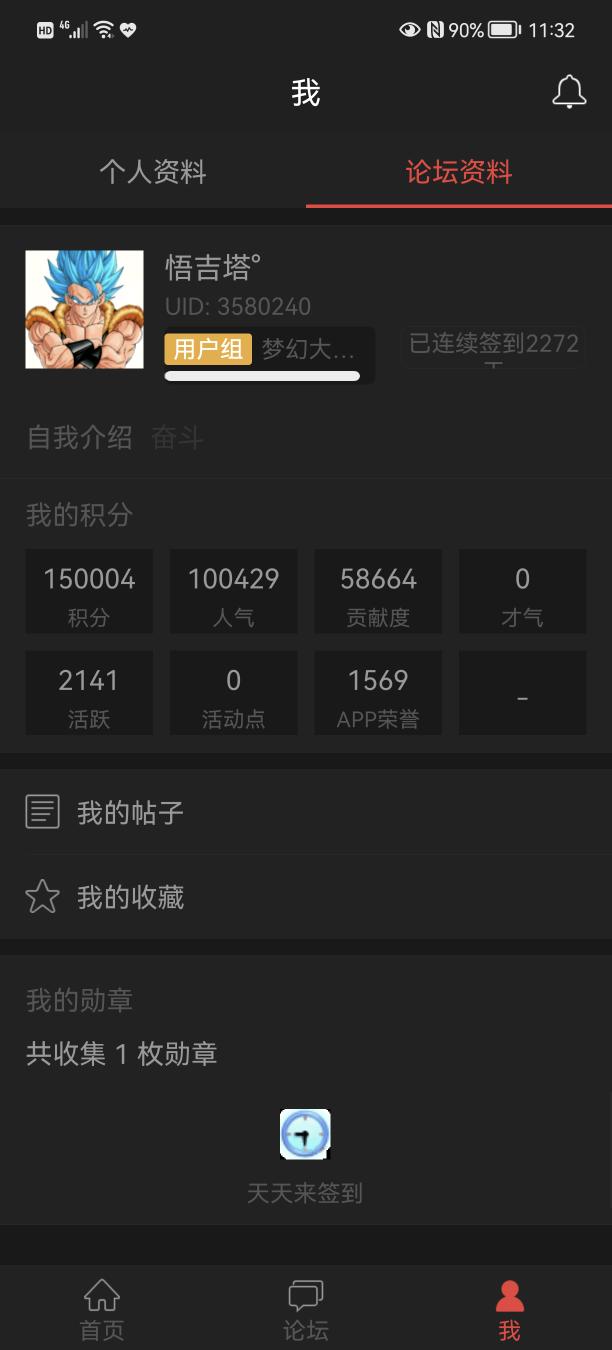Tap the Gogeta profile avatar
The width and height of the screenshot is (612, 1350).
pos(84,309)
